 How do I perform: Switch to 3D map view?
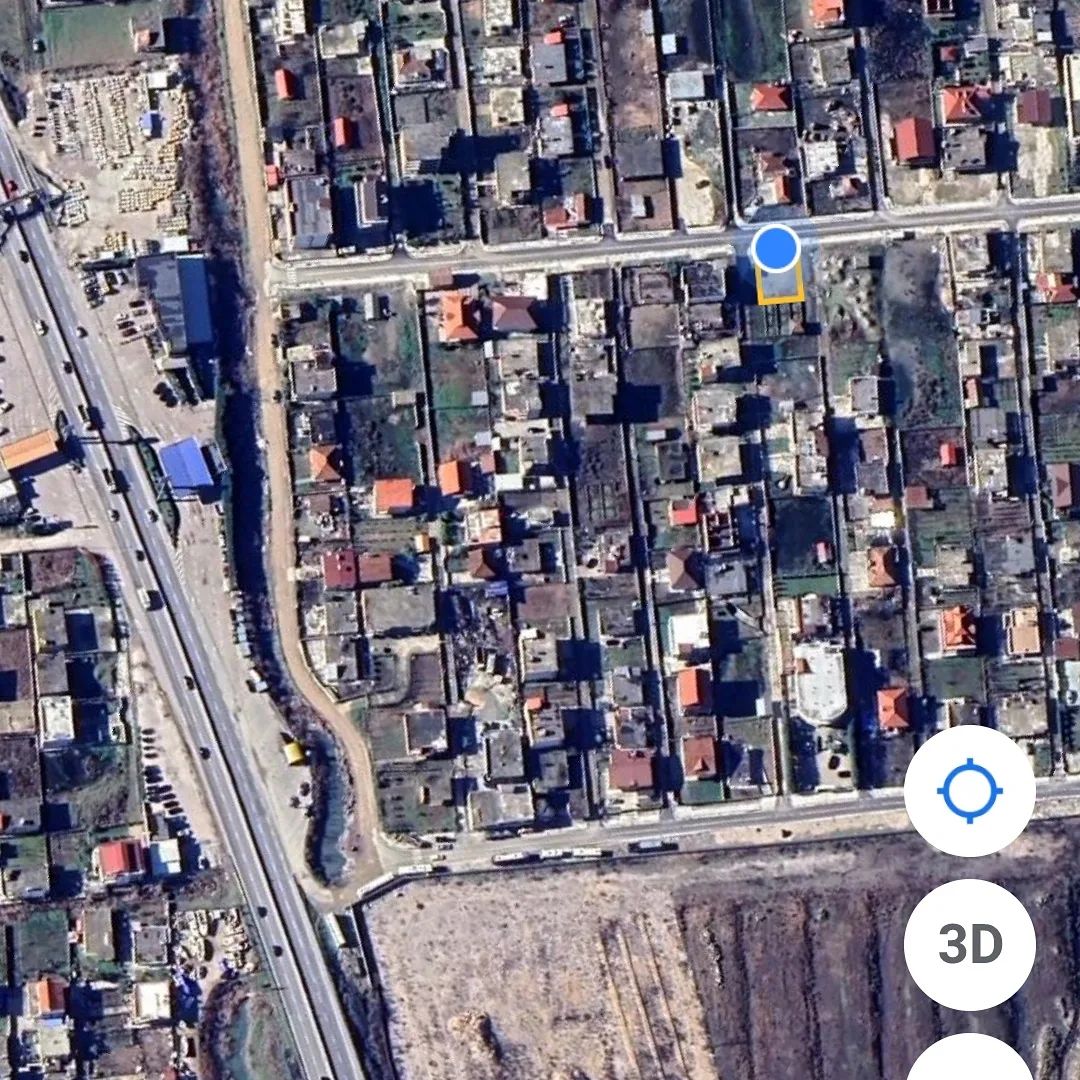click(969, 944)
